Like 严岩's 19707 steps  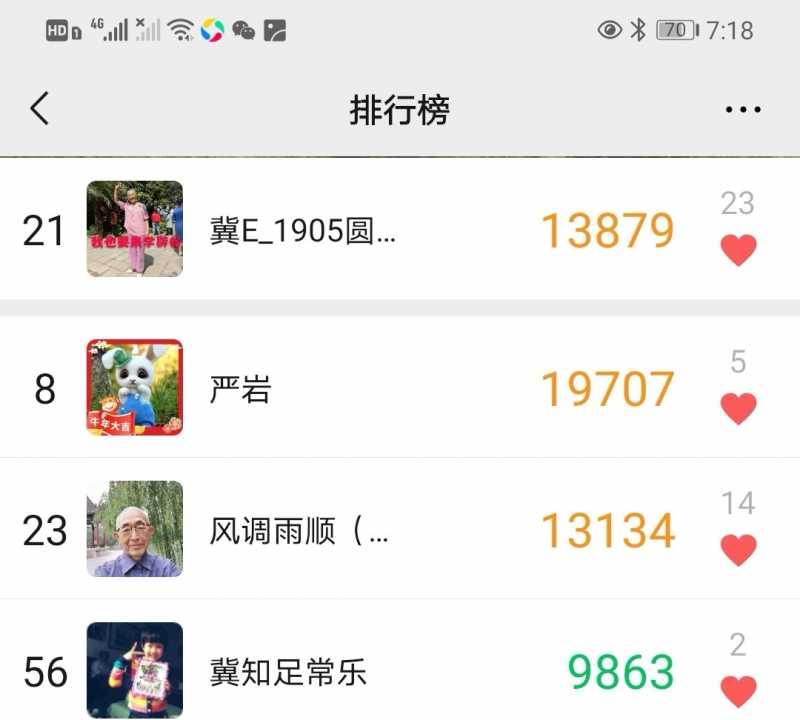(x=738, y=408)
